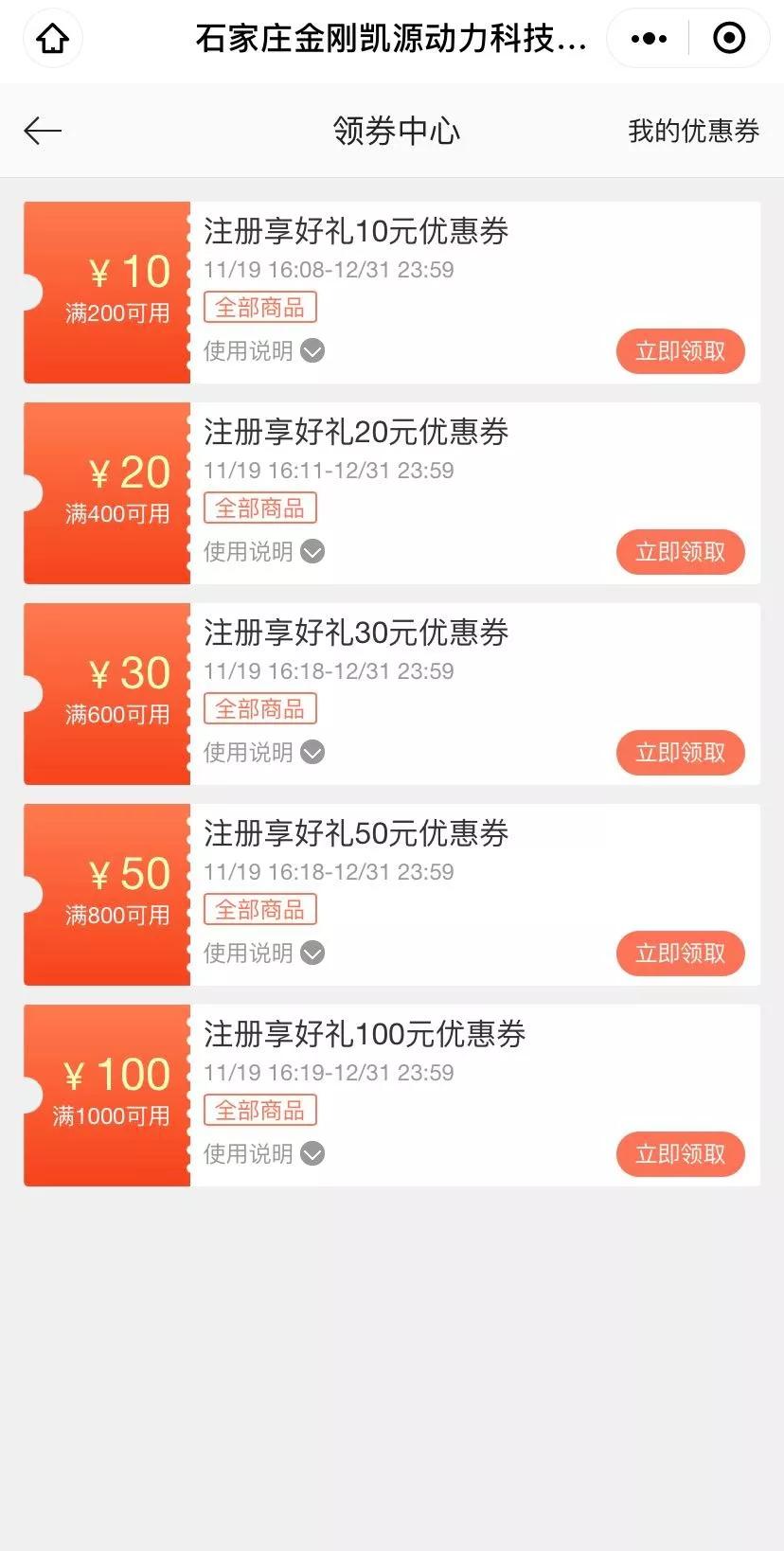Go back with the left arrow

pos(43,131)
